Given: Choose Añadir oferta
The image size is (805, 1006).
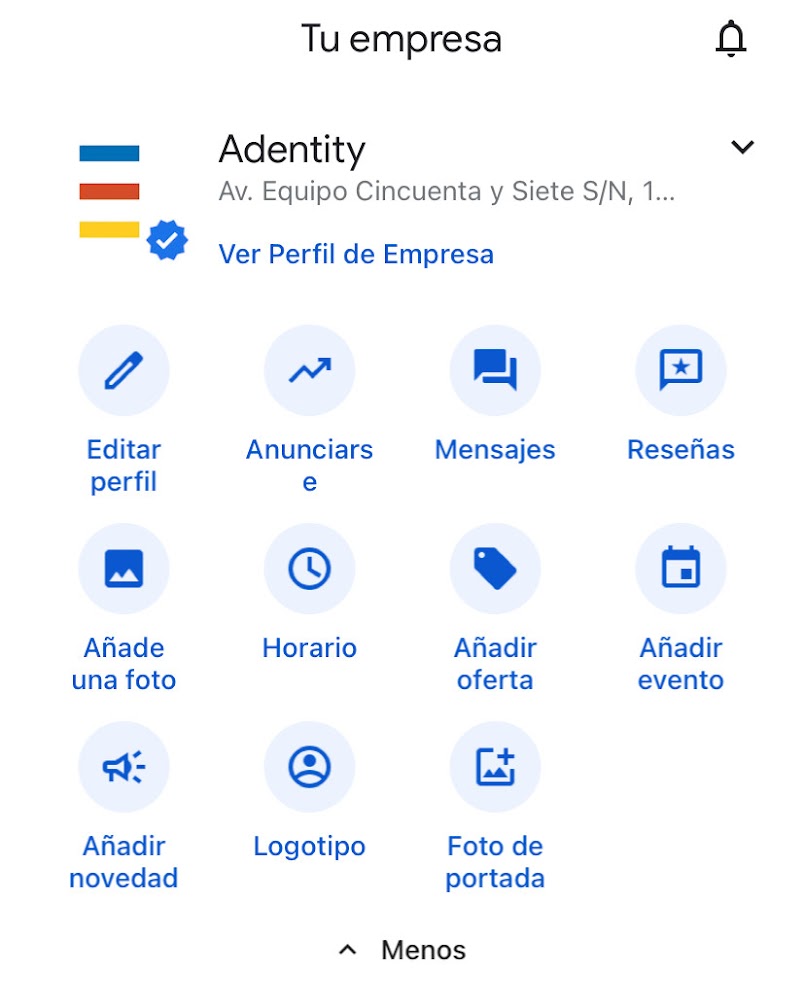Looking at the screenshot, I should point(495,569).
